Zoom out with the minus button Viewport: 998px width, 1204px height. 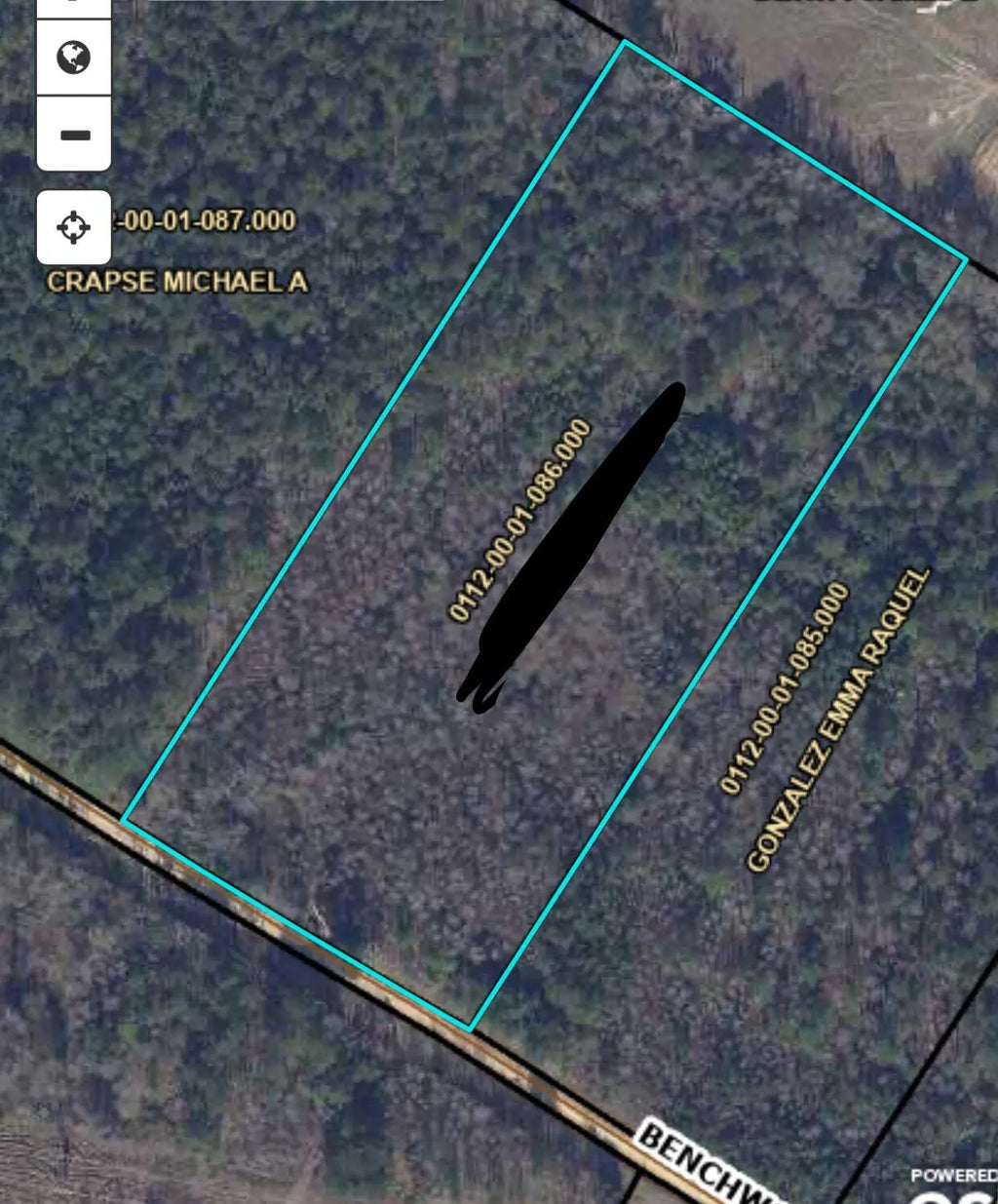coord(74,135)
